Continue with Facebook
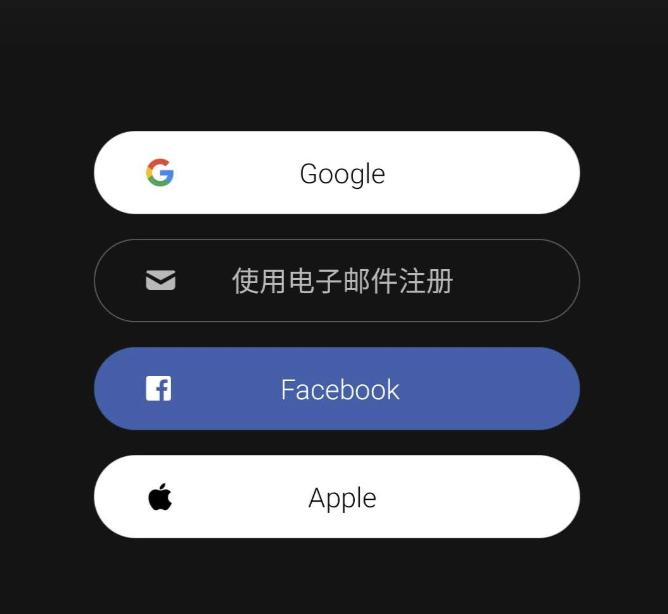The image size is (668, 614). pyautogui.click(x=336, y=389)
